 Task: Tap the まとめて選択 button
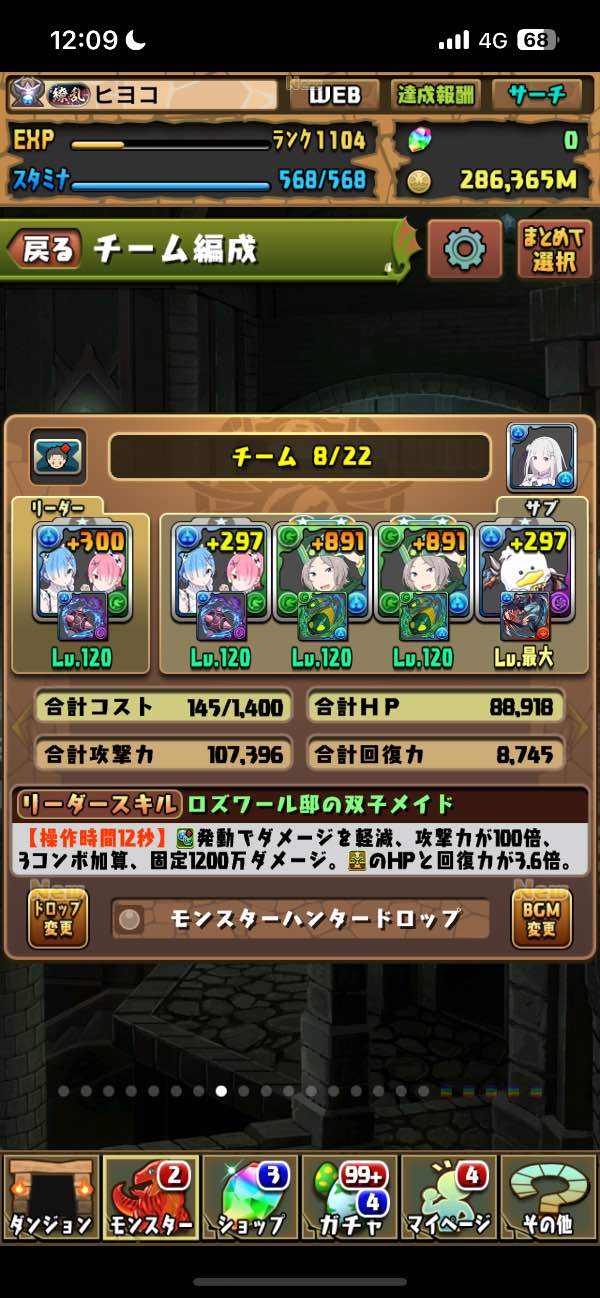[x=554, y=249]
